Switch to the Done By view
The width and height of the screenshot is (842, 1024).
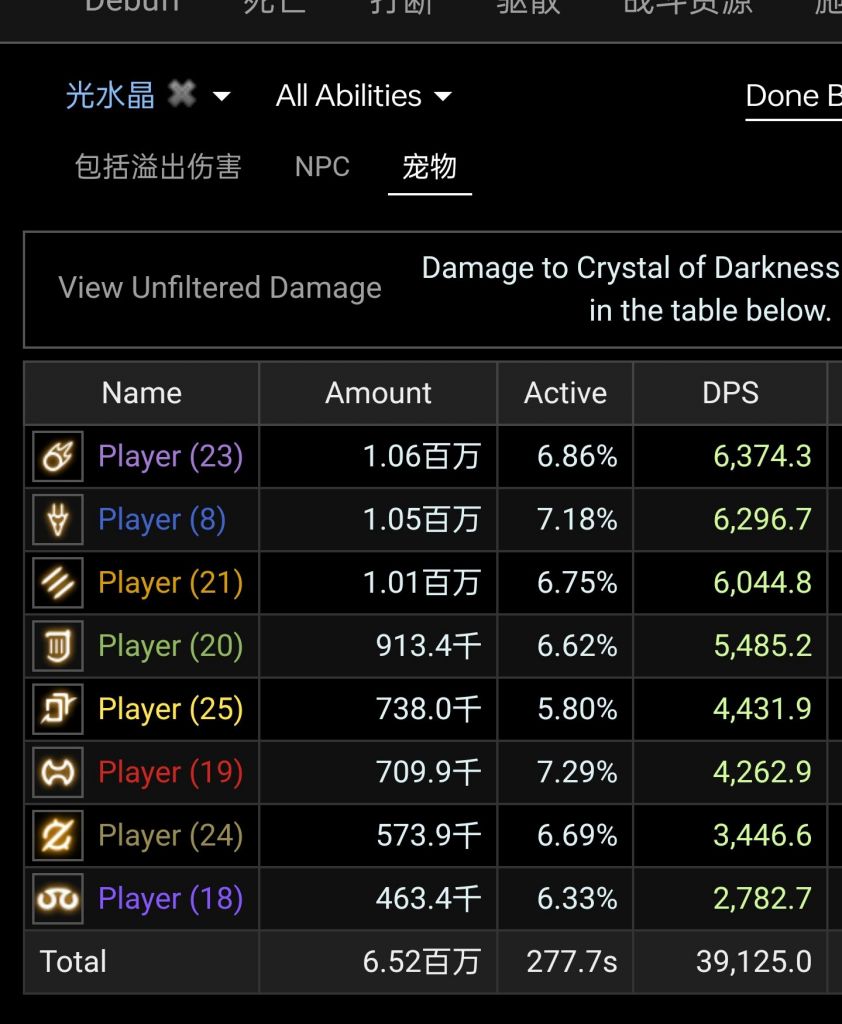pyautogui.click(x=793, y=96)
